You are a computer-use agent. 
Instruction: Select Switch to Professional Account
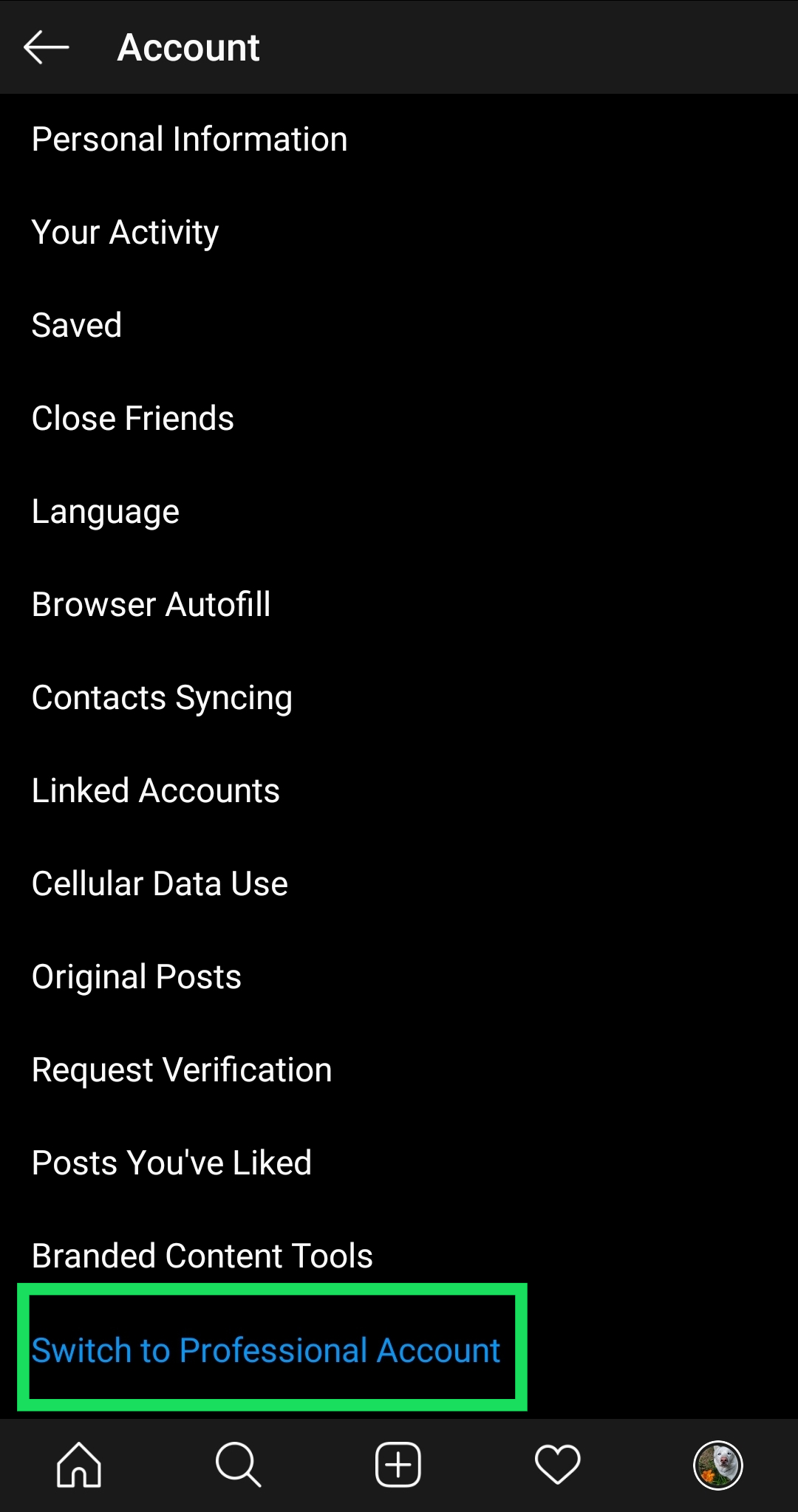(x=266, y=1350)
